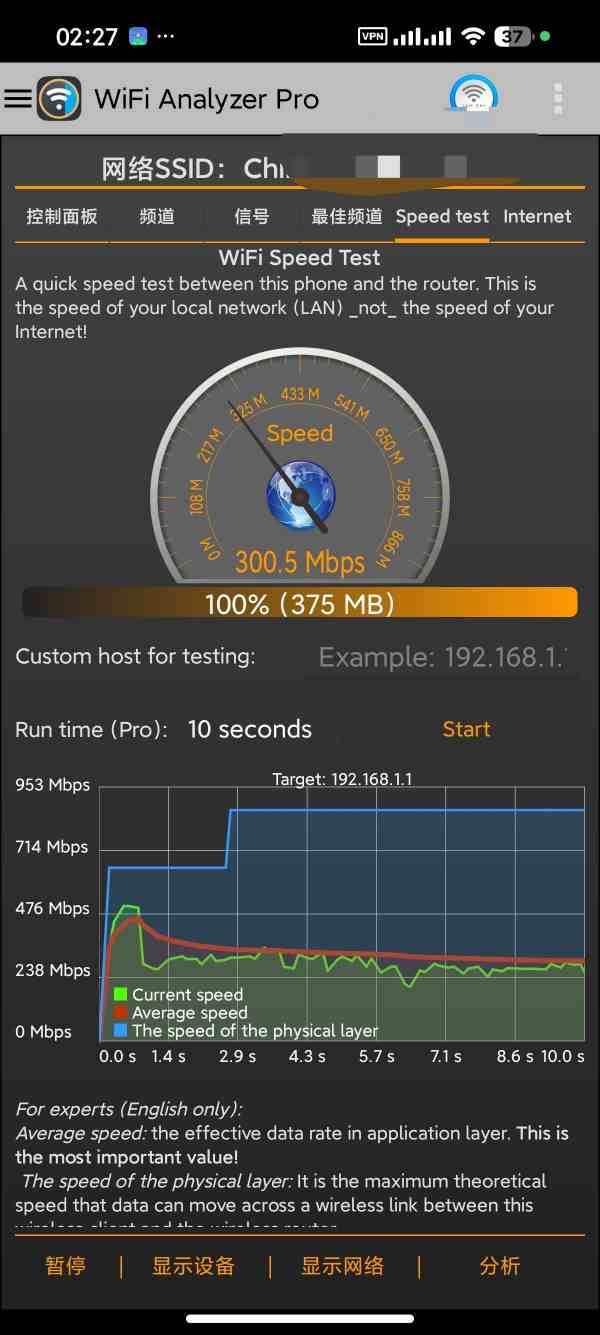Image resolution: width=600 pixels, height=1335 pixels.
Task: Switch to the 频道 tab
Action: [x=157, y=217]
